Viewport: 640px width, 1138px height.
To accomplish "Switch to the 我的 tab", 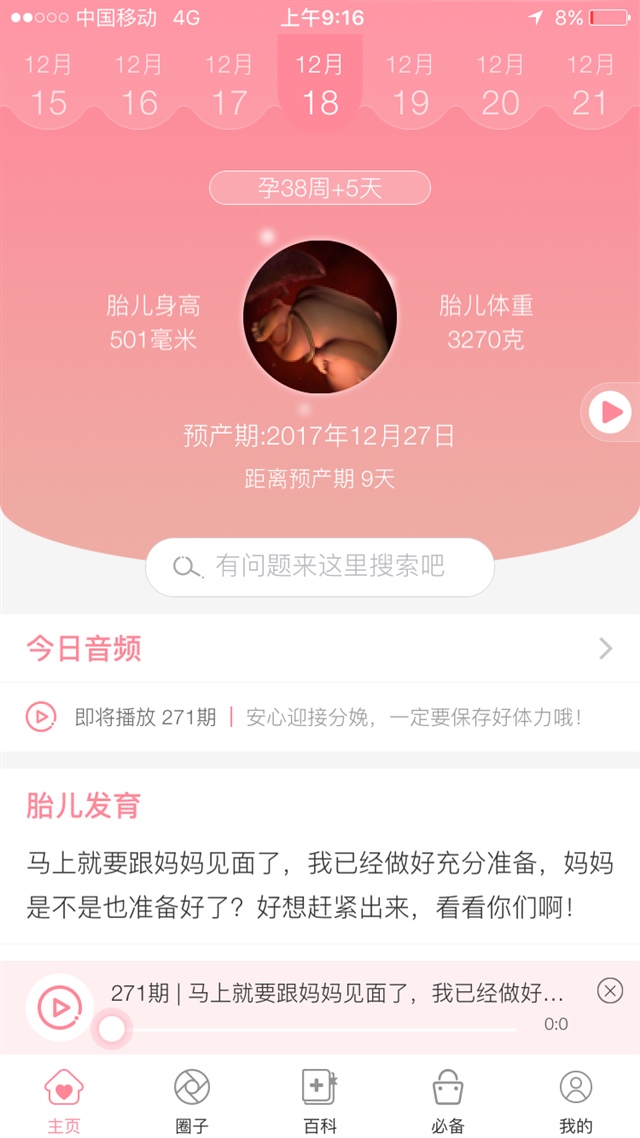I will [576, 1100].
